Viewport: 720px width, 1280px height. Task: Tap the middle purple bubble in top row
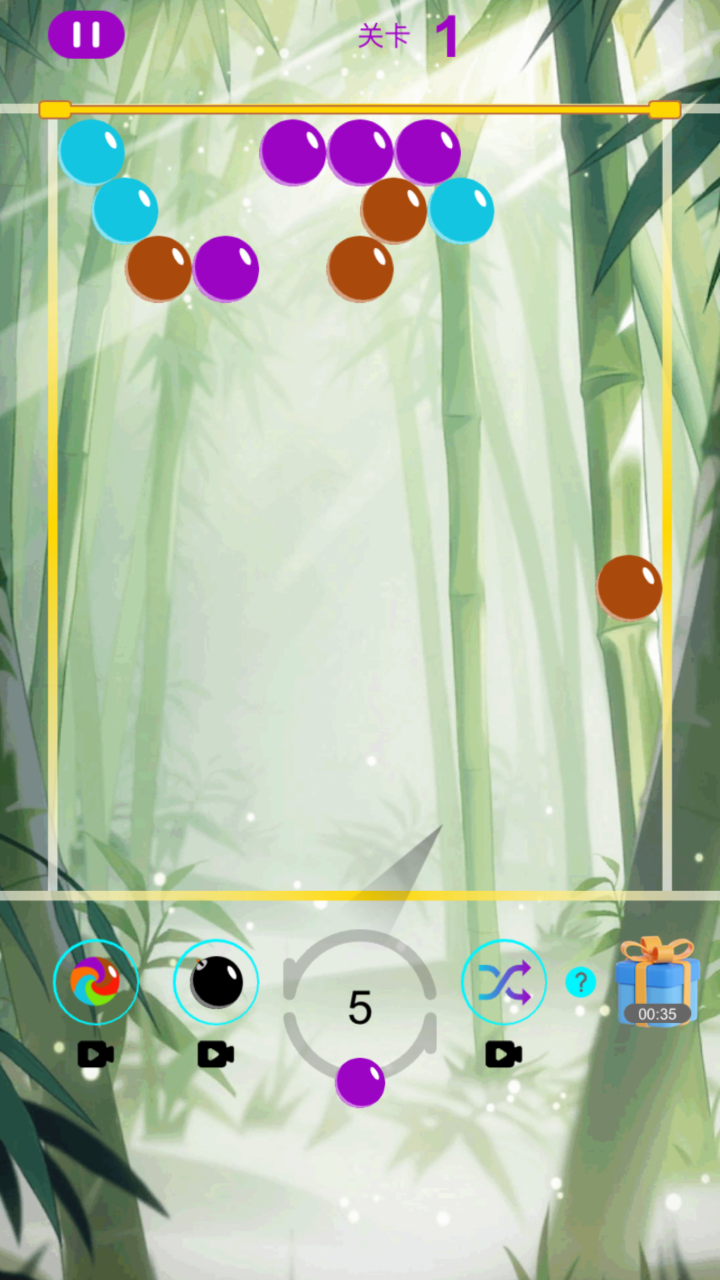360,152
